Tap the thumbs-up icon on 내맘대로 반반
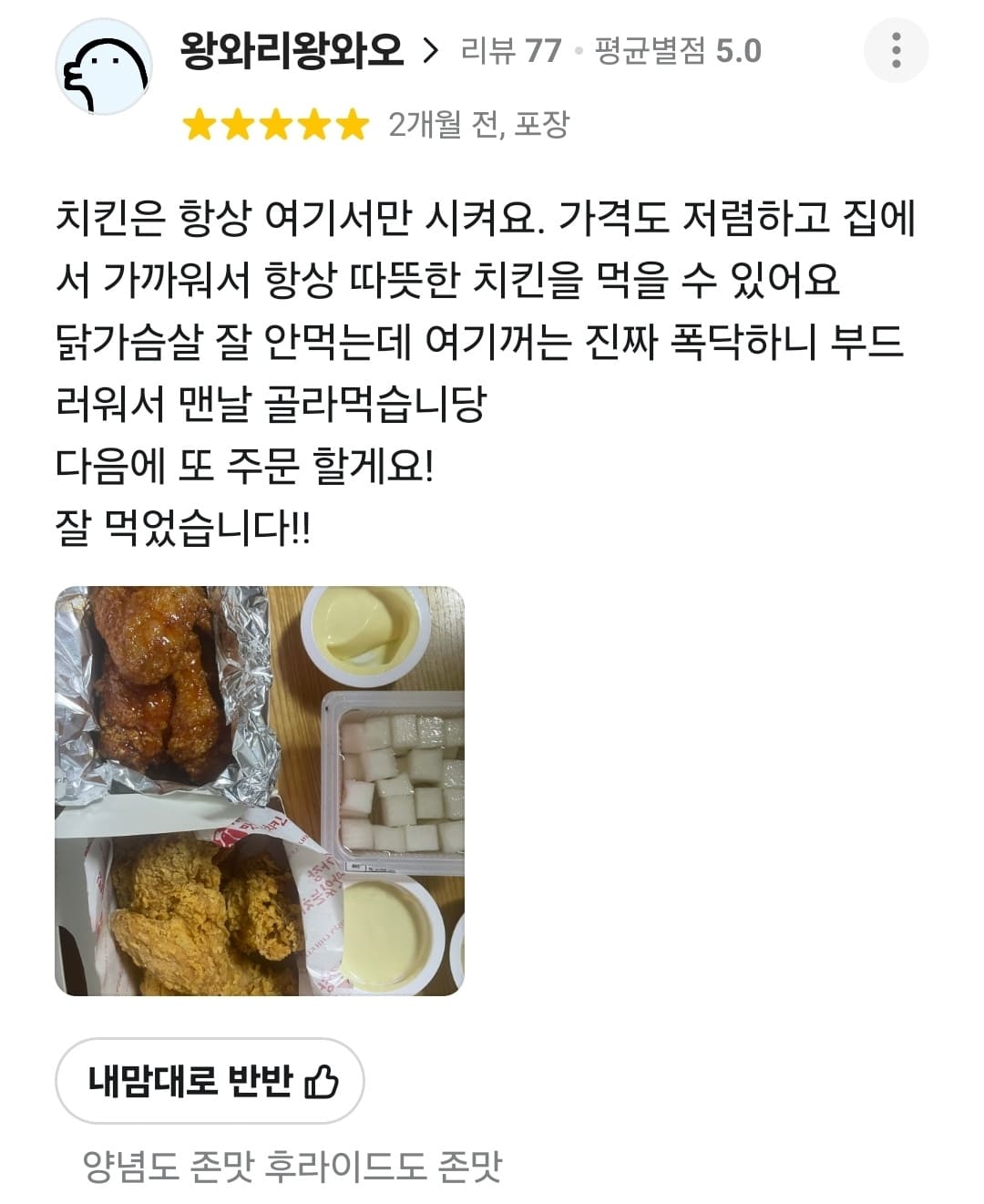The width and height of the screenshot is (984, 1204). pos(325,1081)
